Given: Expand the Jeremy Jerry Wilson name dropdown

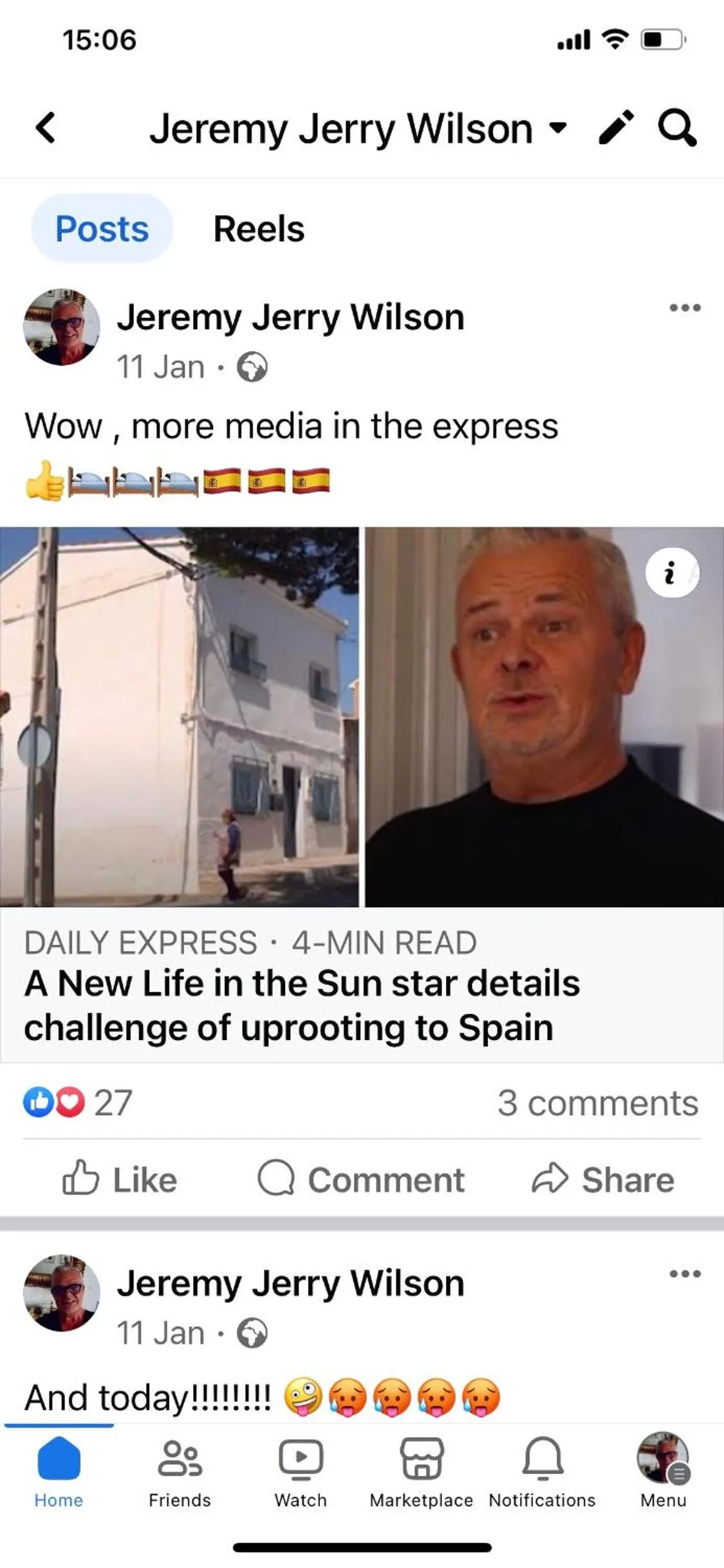Looking at the screenshot, I should 557,128.
